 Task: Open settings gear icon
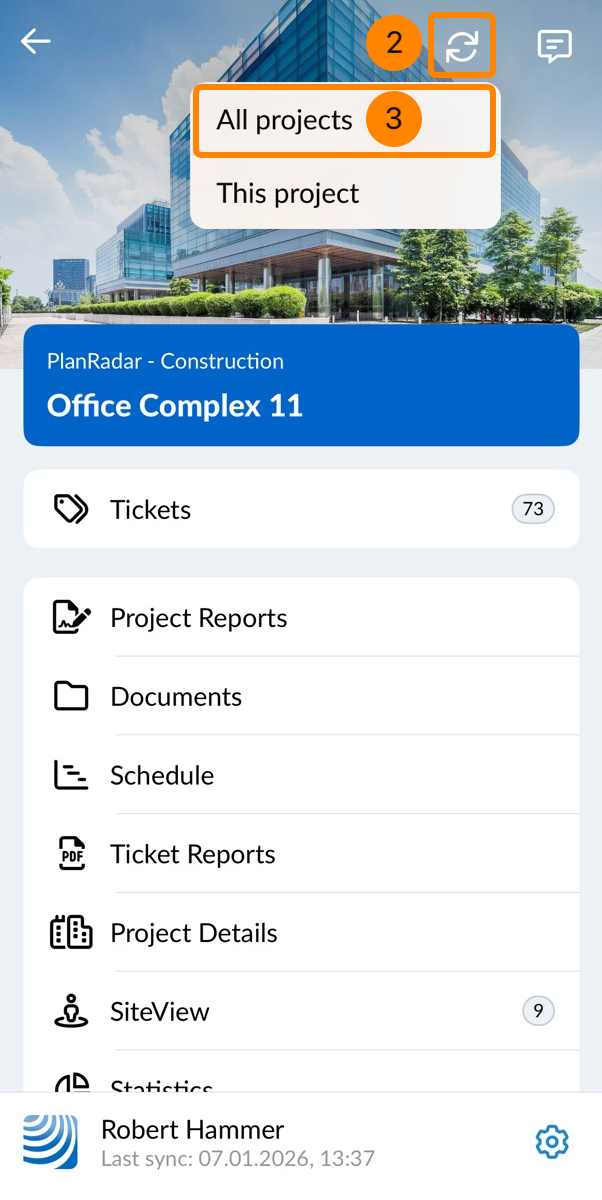coord(552,1141)
